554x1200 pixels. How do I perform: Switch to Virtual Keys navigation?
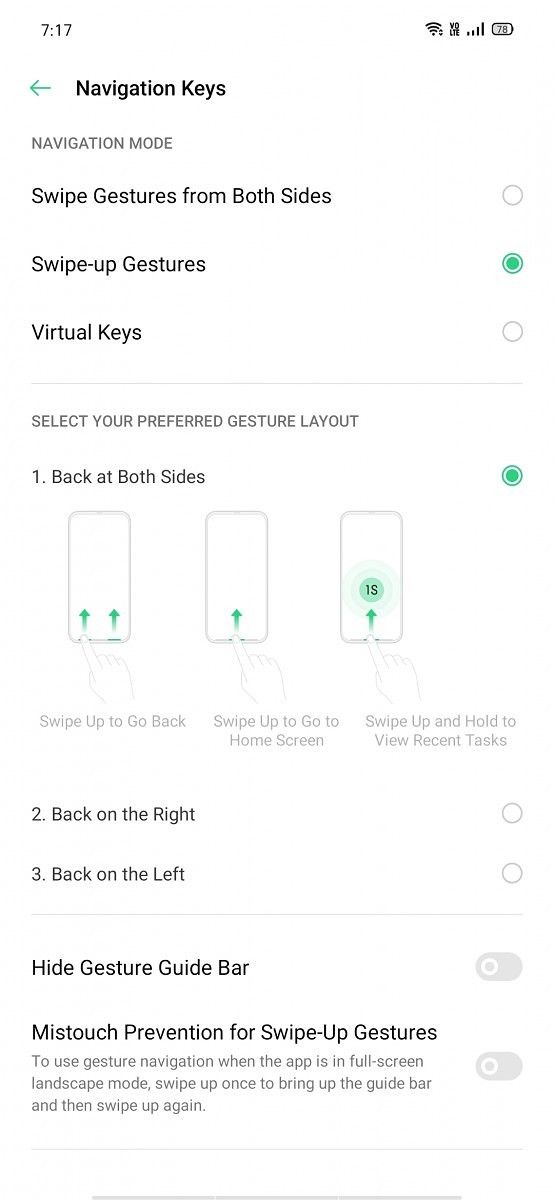coord(277,332)
